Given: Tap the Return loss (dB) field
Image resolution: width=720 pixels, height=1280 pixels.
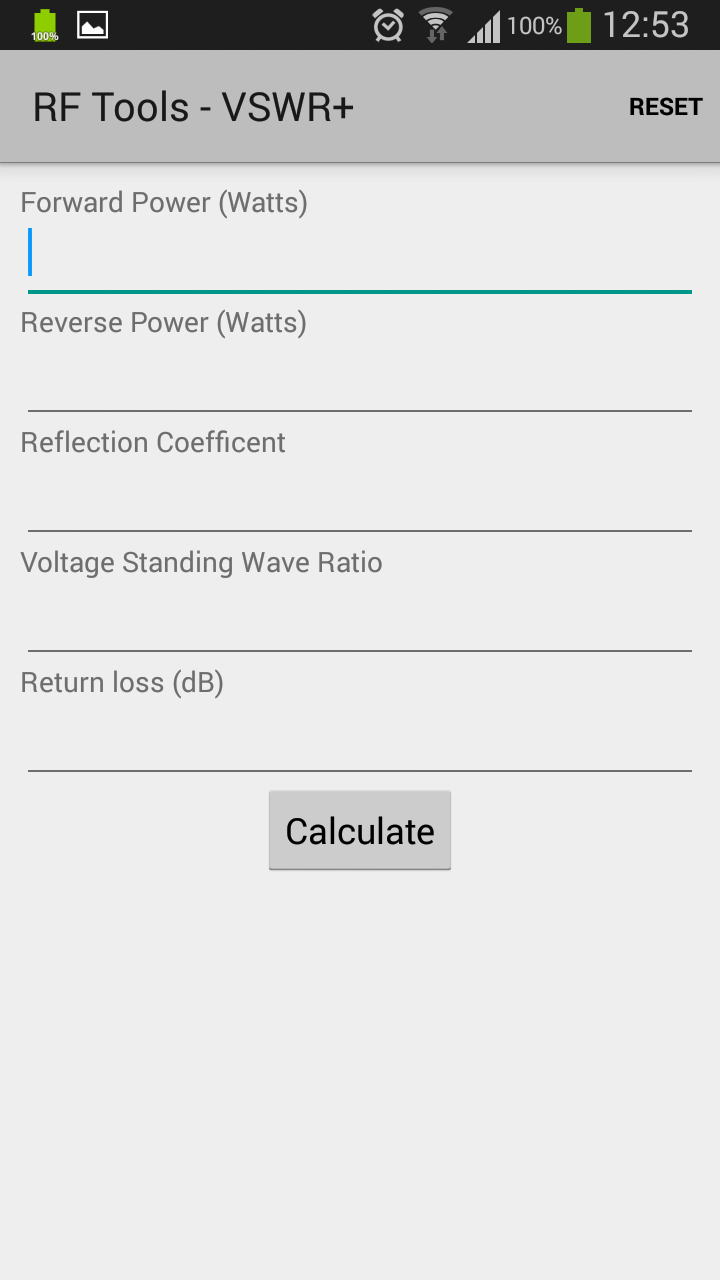Looking at the screenshot, I should point(360,735).
